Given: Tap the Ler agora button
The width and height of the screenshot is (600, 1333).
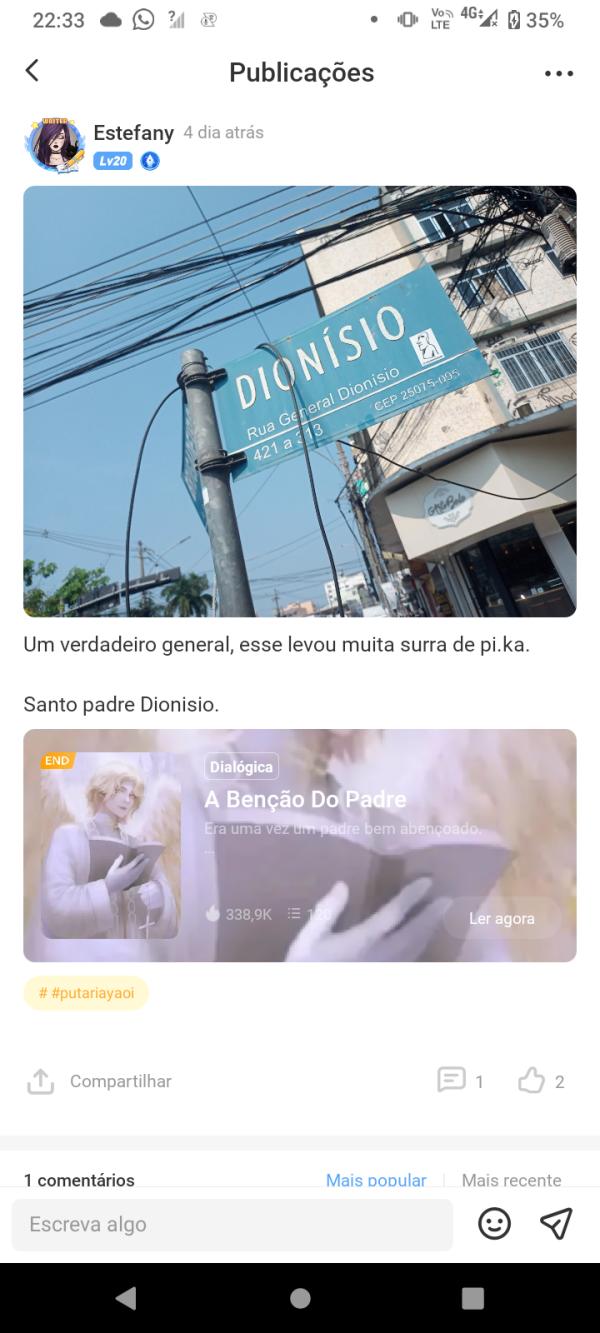Looking at the screenshot, I should tap(502, 918).
